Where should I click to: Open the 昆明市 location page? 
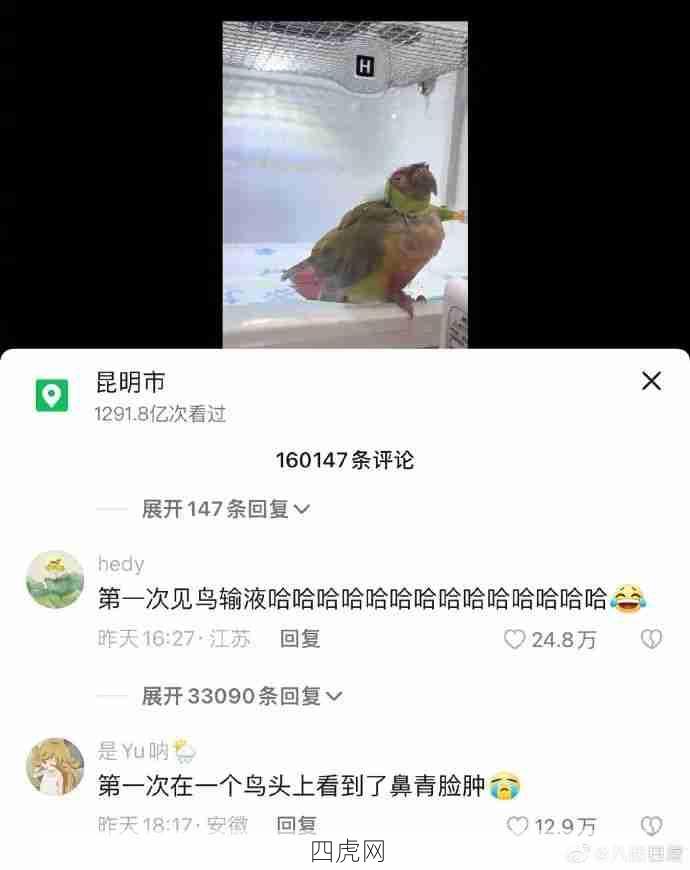(130, 382)
